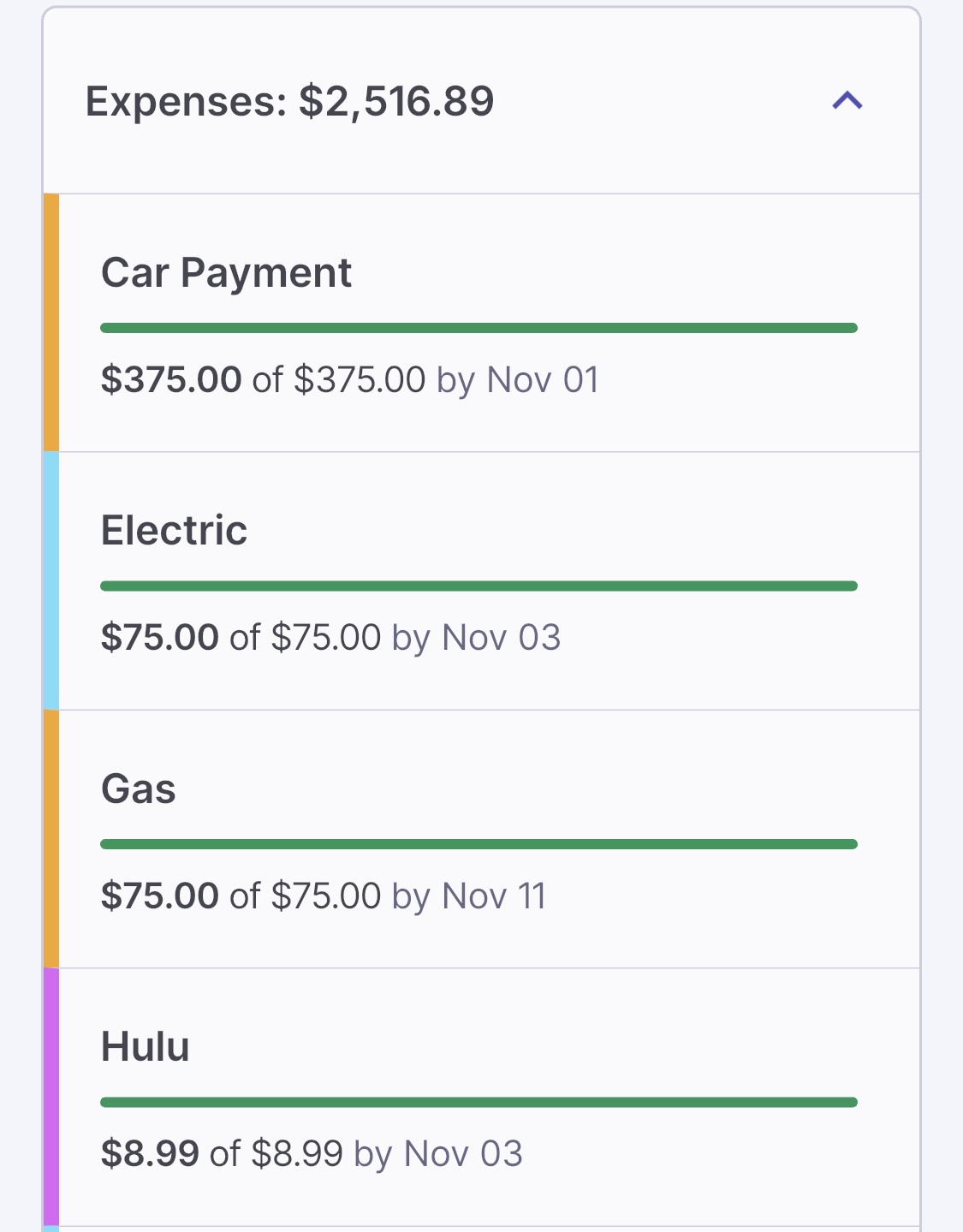Open the Electric expense
963x1232 pixels.
point(479,580)
